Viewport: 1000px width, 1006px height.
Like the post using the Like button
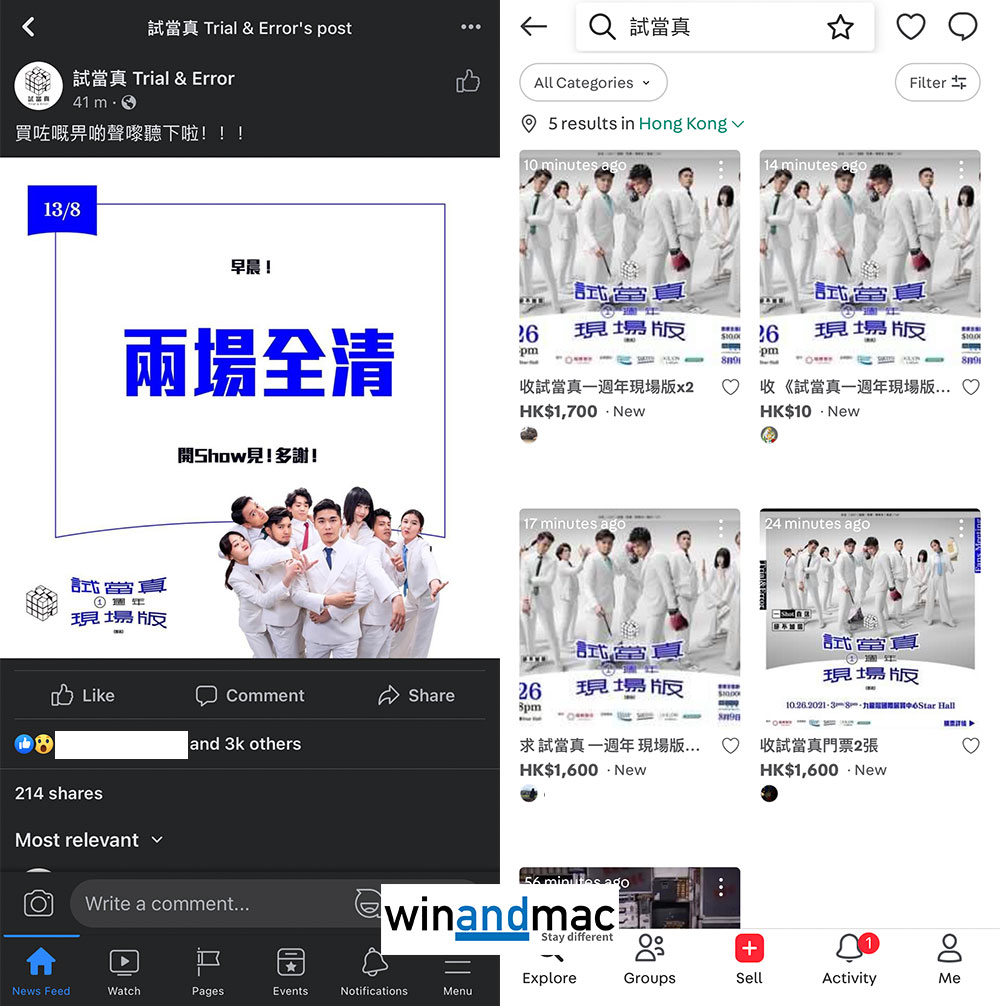click(x=82, y=695)
